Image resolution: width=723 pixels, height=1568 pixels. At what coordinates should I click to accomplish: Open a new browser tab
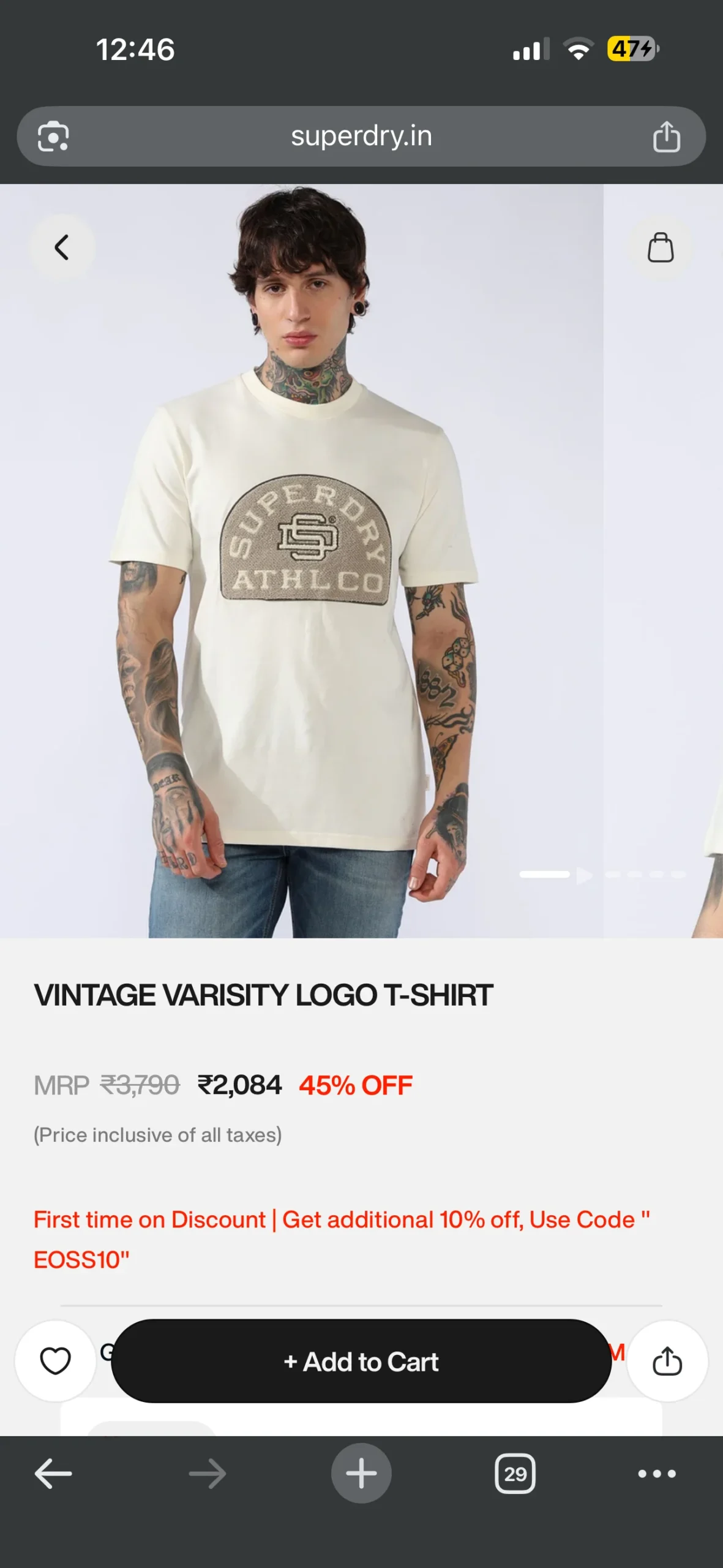(x=361, y=1473)
